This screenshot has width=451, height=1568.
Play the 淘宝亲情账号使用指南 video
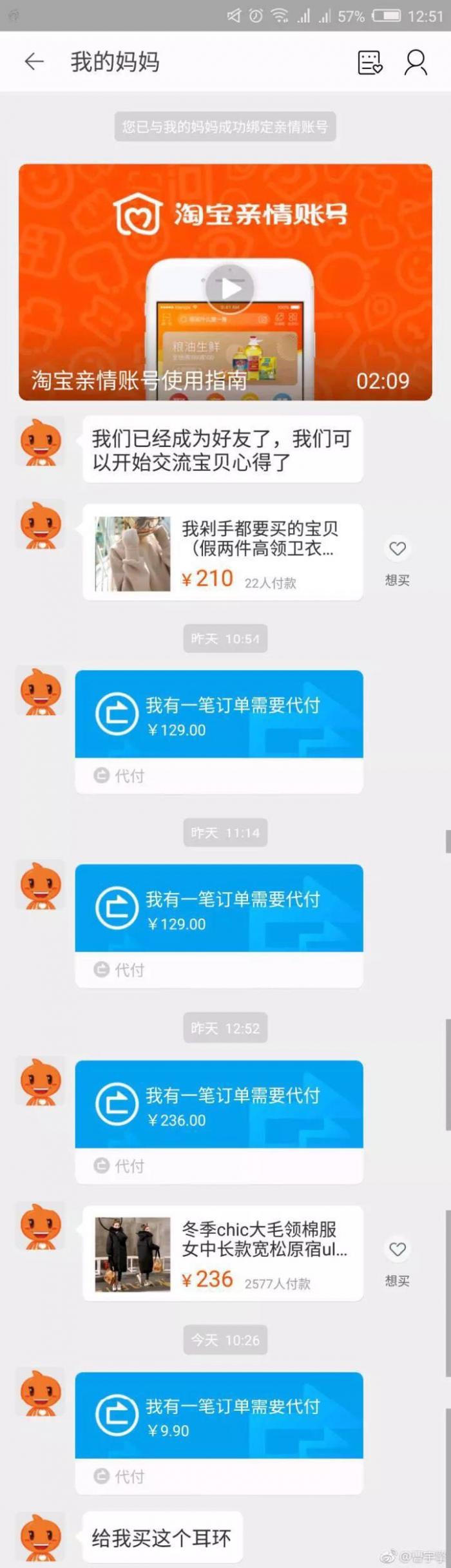tap(229, 288)
